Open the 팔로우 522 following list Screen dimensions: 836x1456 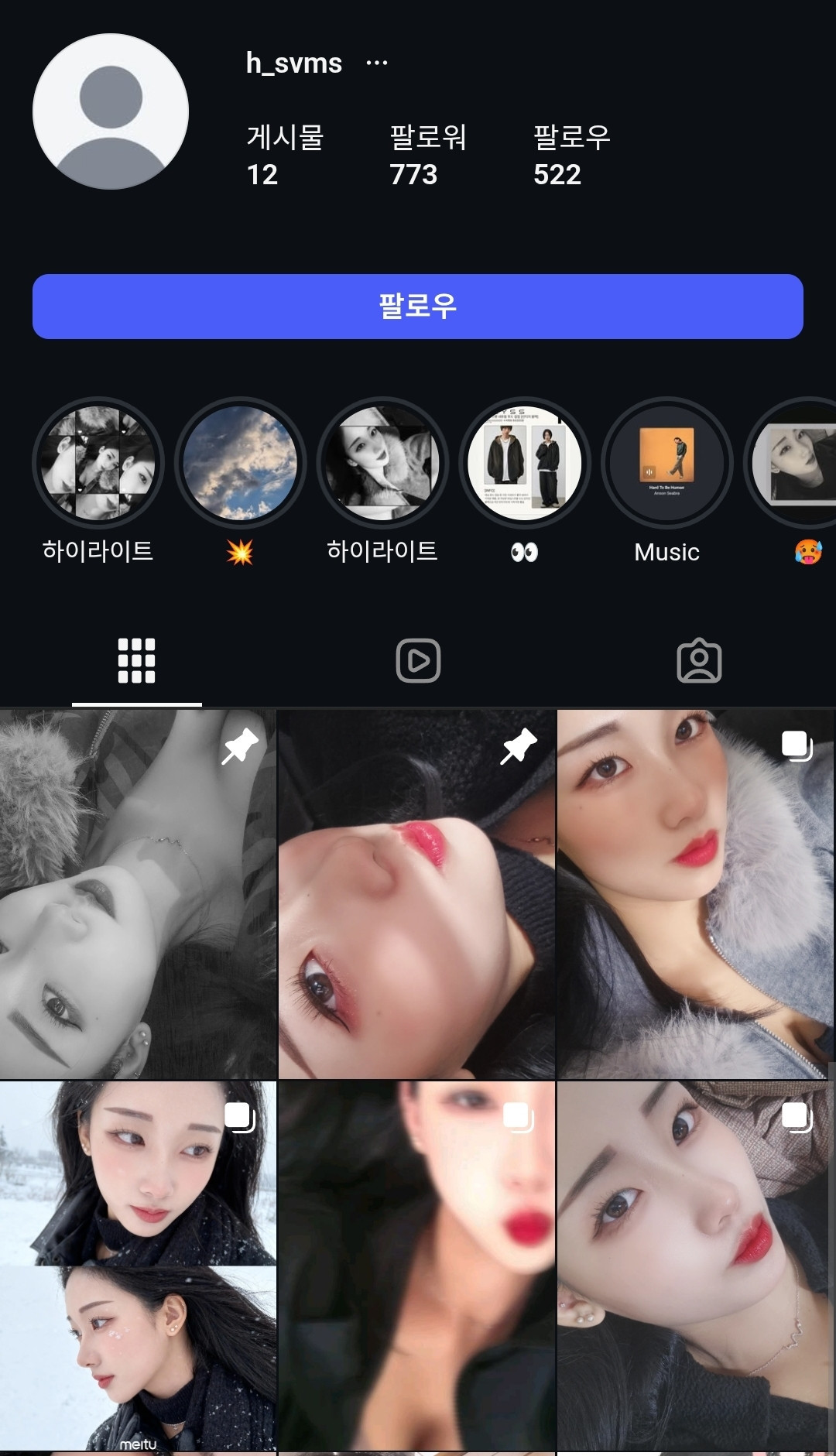pyautogui.click(x=571, y=156)
